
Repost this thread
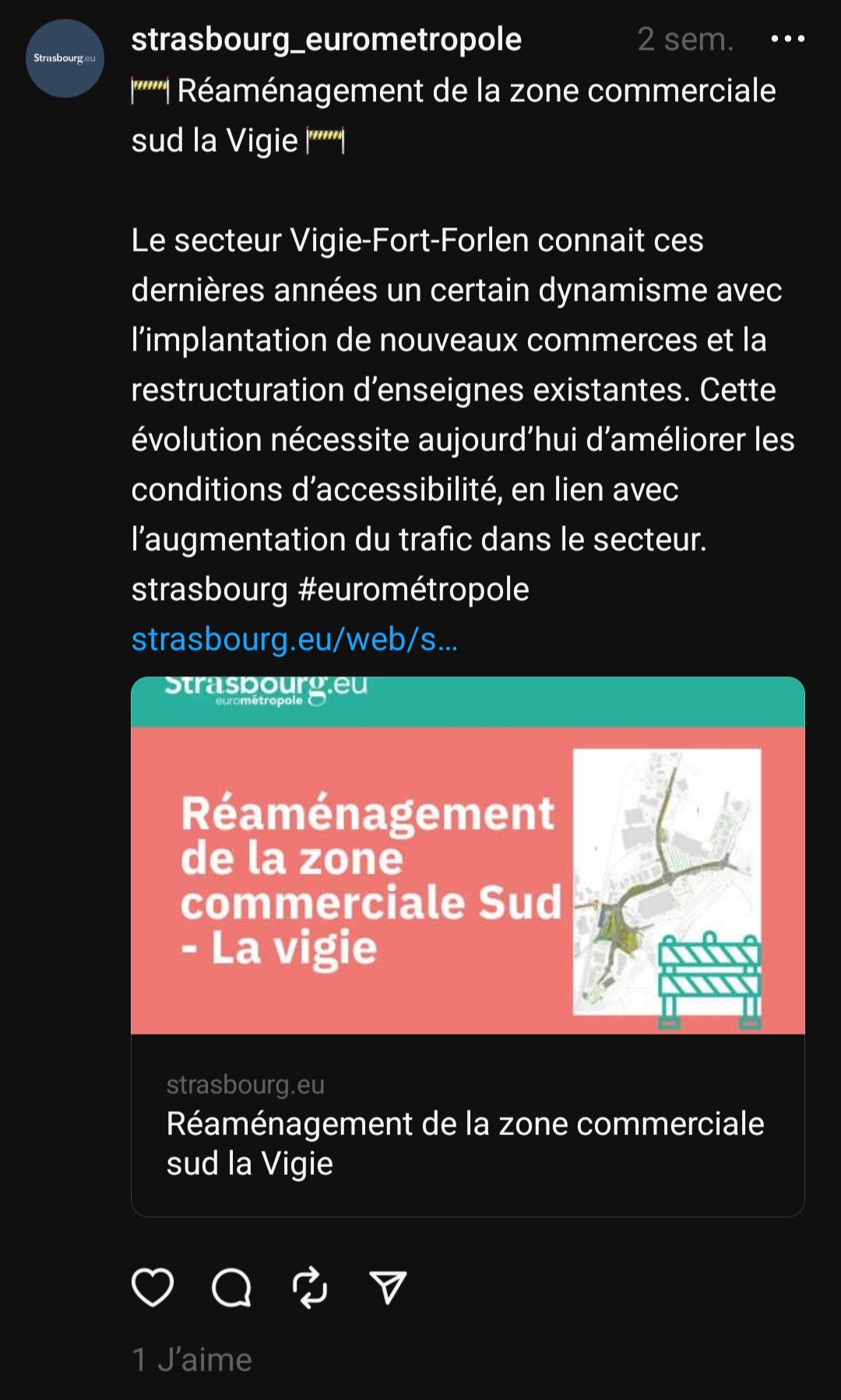coord(310,1287)
